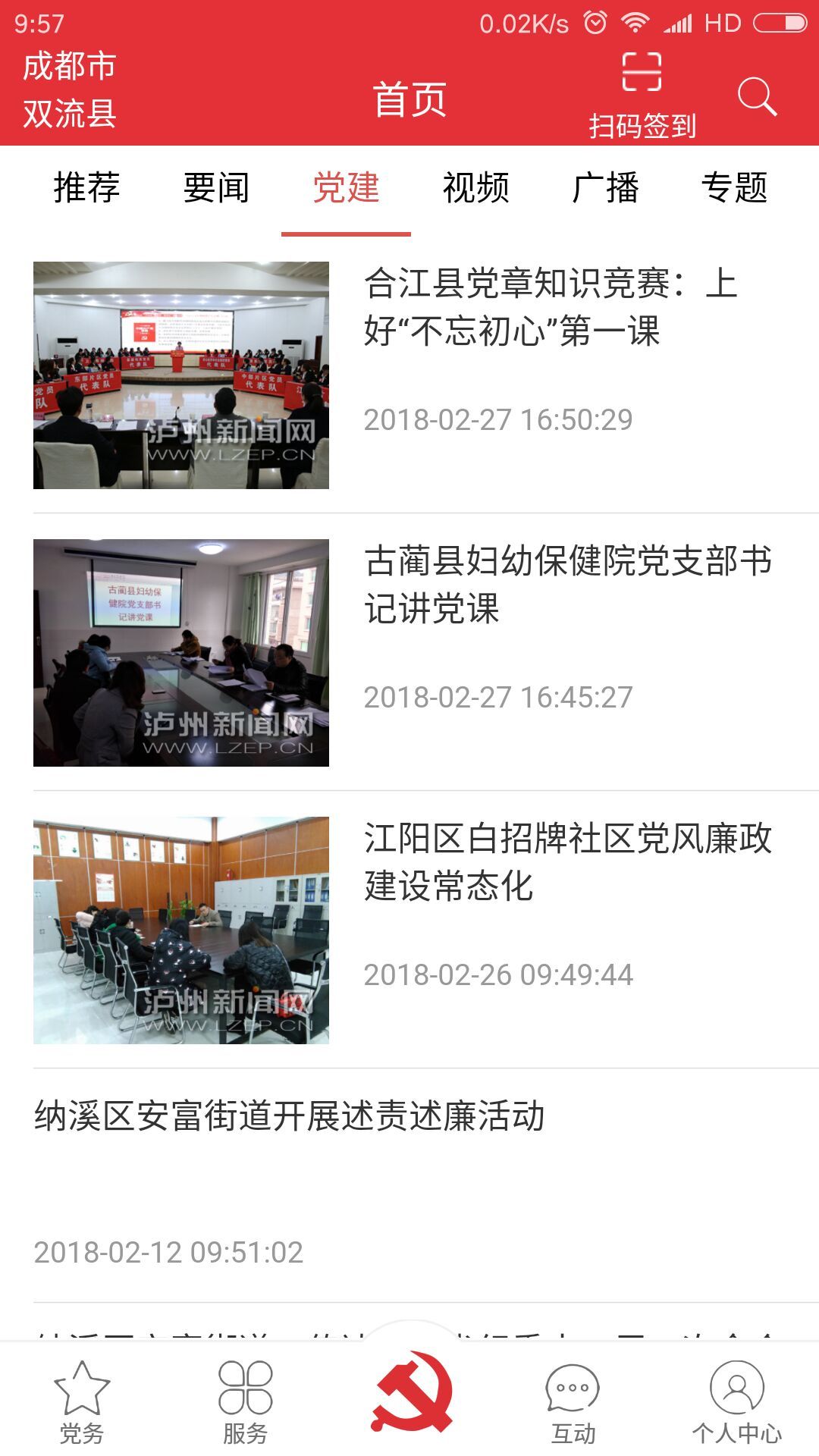Image resolution: width=819 pixels, height=1456 pixels.
Task: Open 个人中心 profile tab
Action: pyautogui.click(x=736, y=1403)
